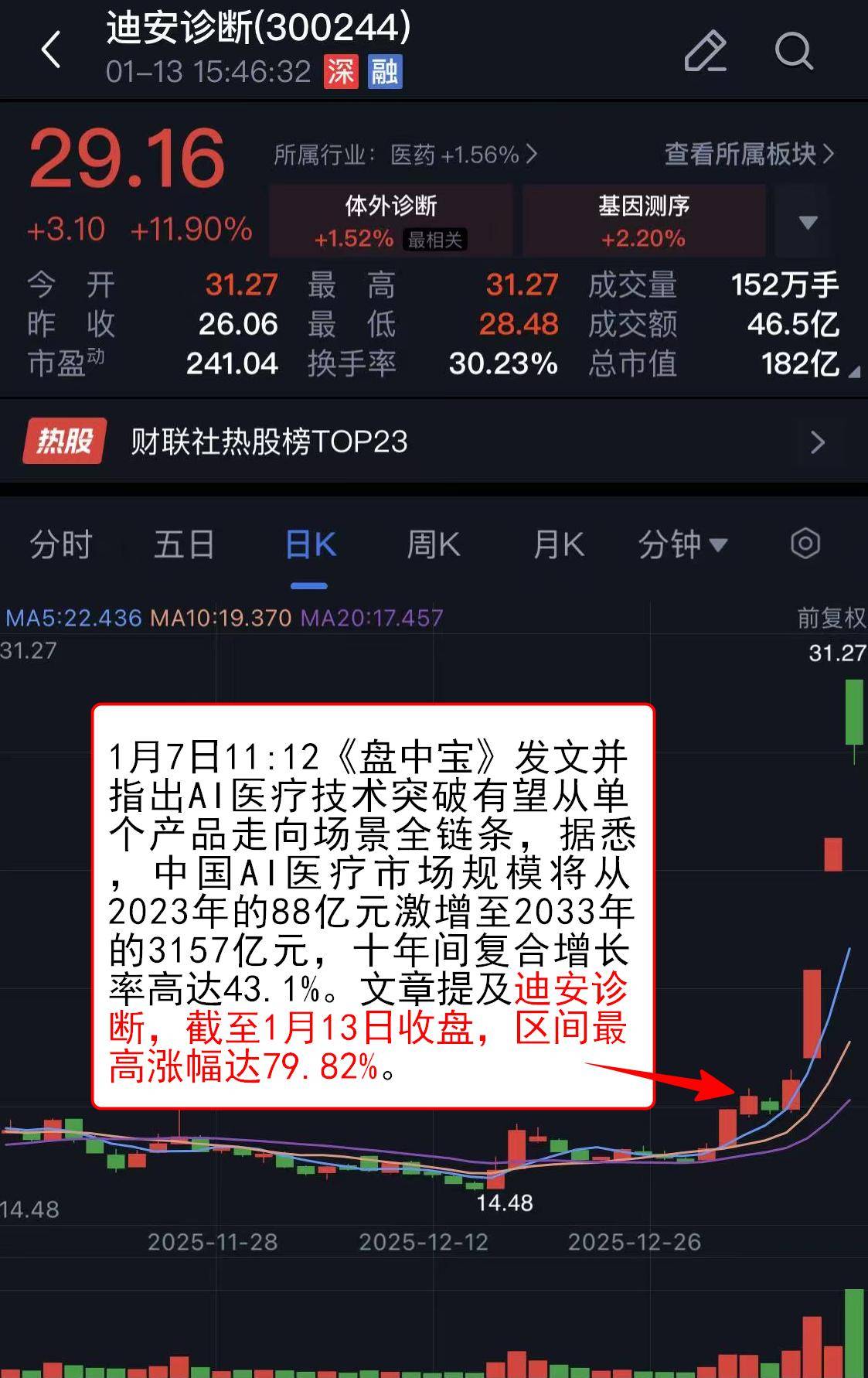Open 查看所属板块
868x1378 pixels.
(748, 154)
